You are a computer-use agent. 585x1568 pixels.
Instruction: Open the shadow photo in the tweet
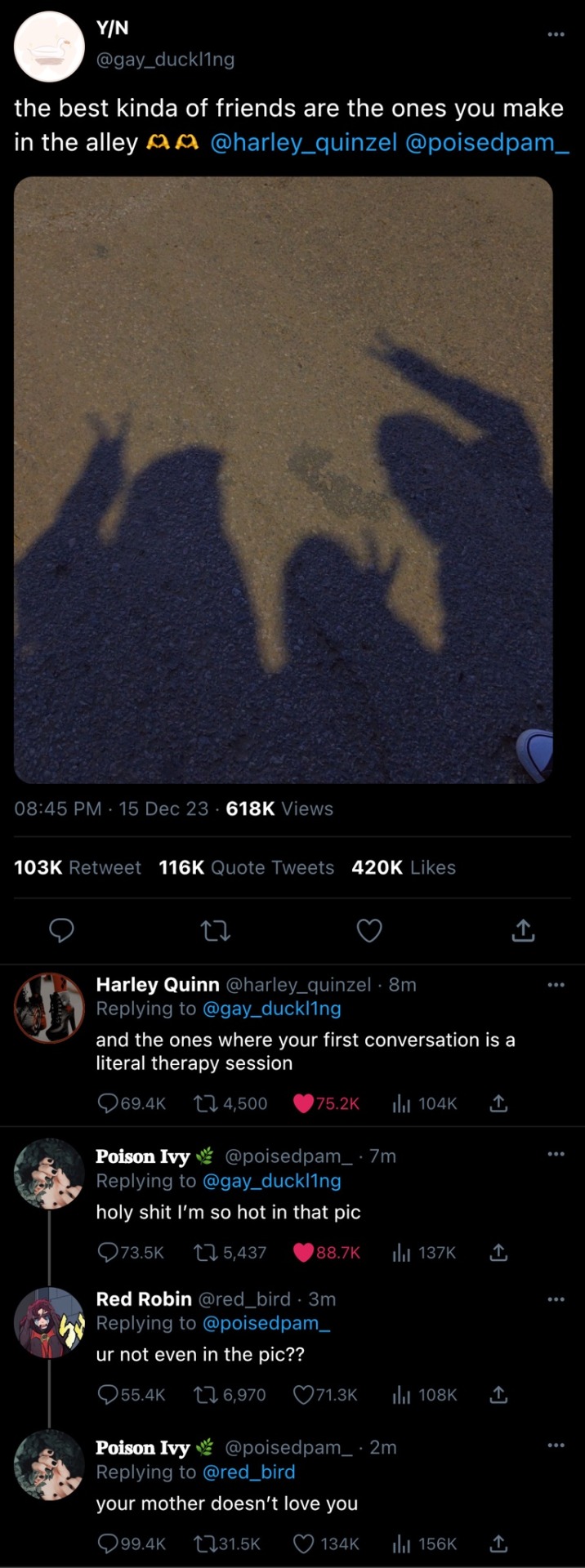284,479
